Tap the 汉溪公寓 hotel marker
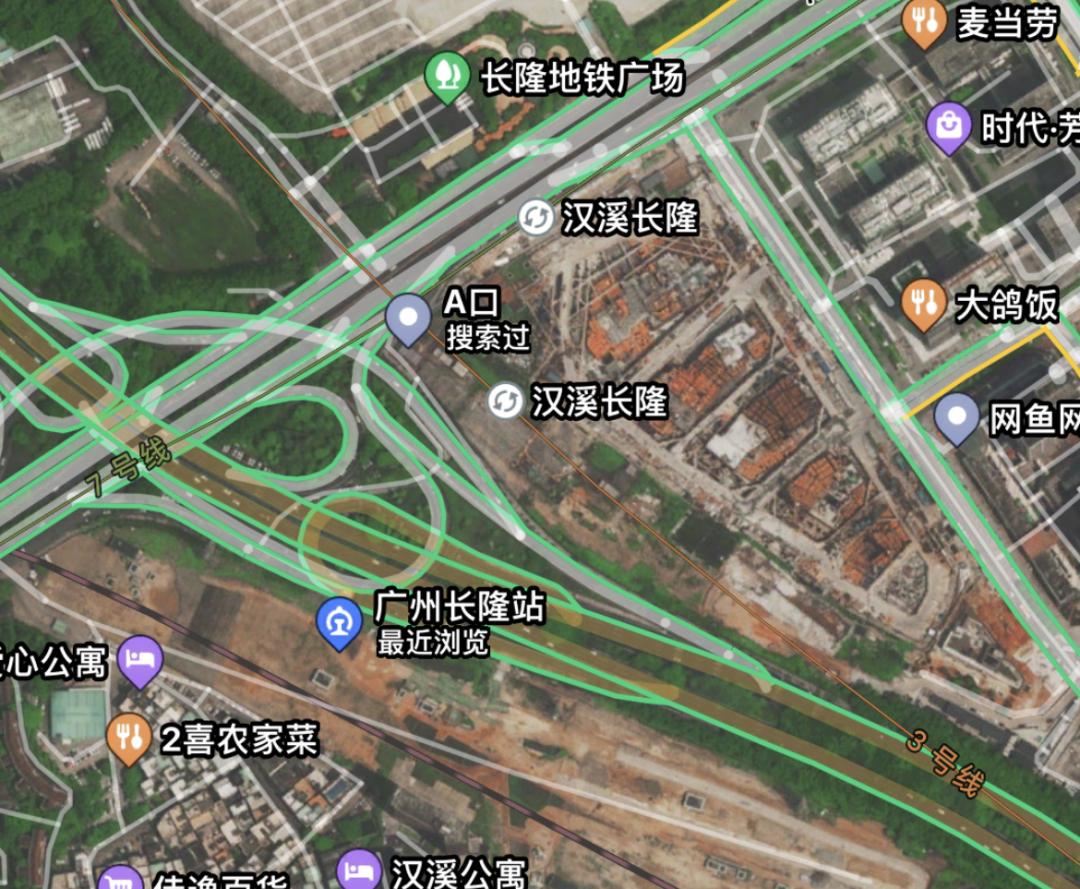 [x=359, y=872]
